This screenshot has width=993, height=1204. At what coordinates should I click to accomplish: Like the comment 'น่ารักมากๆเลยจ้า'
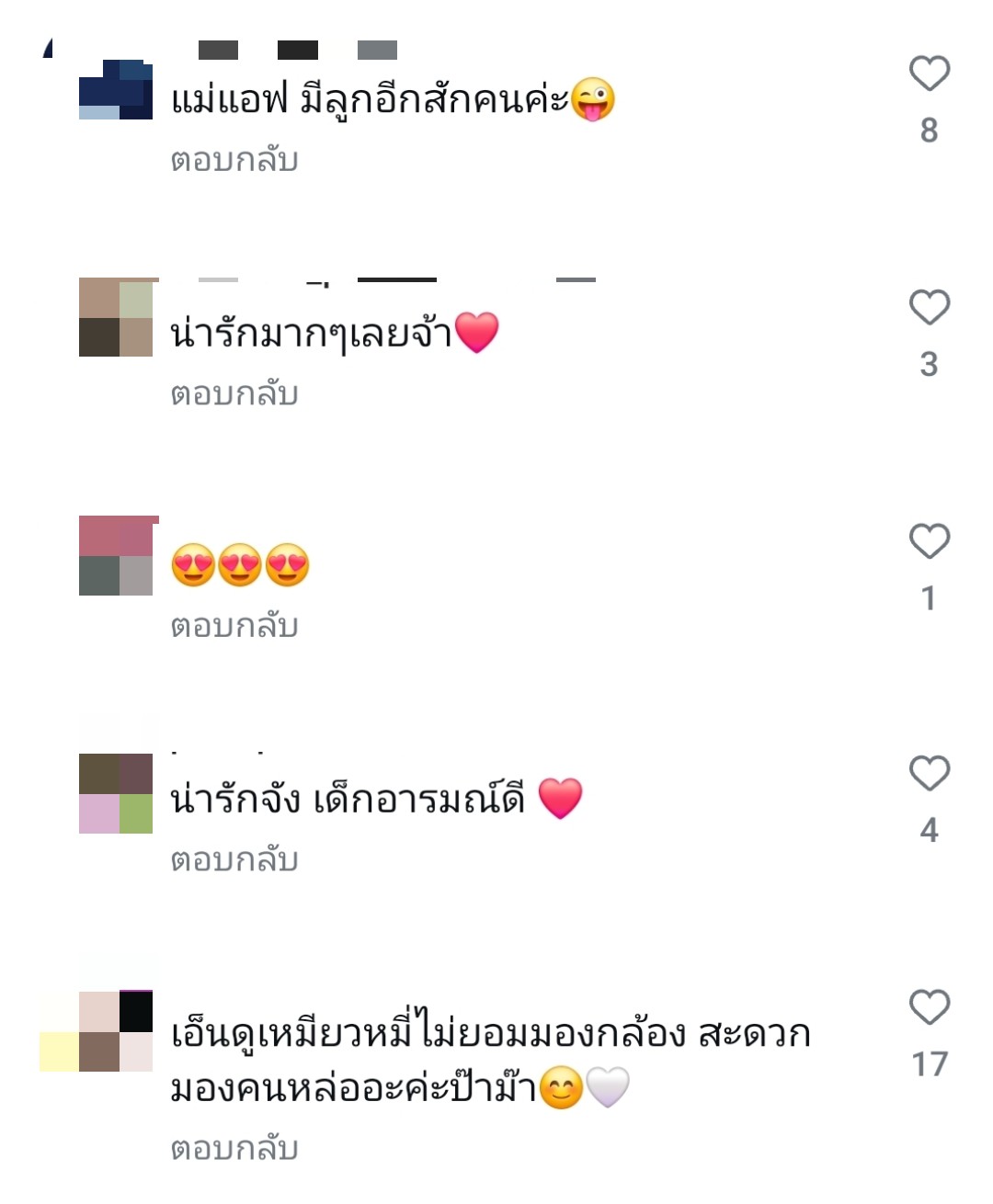click(929, 307)
